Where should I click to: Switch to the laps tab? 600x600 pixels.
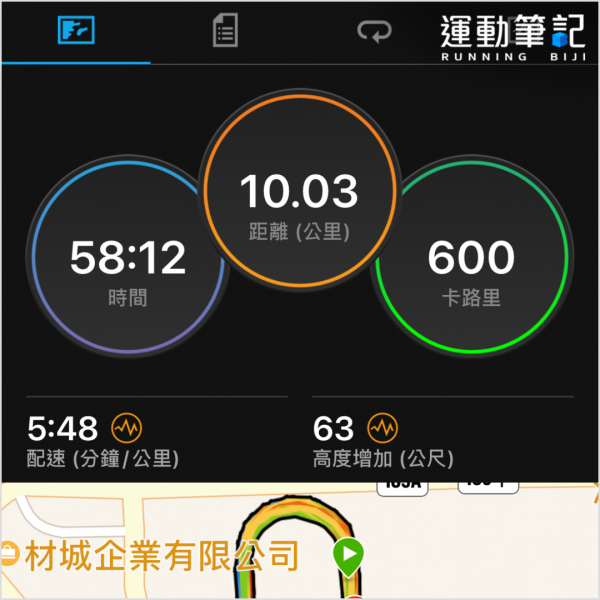(374, 32)
